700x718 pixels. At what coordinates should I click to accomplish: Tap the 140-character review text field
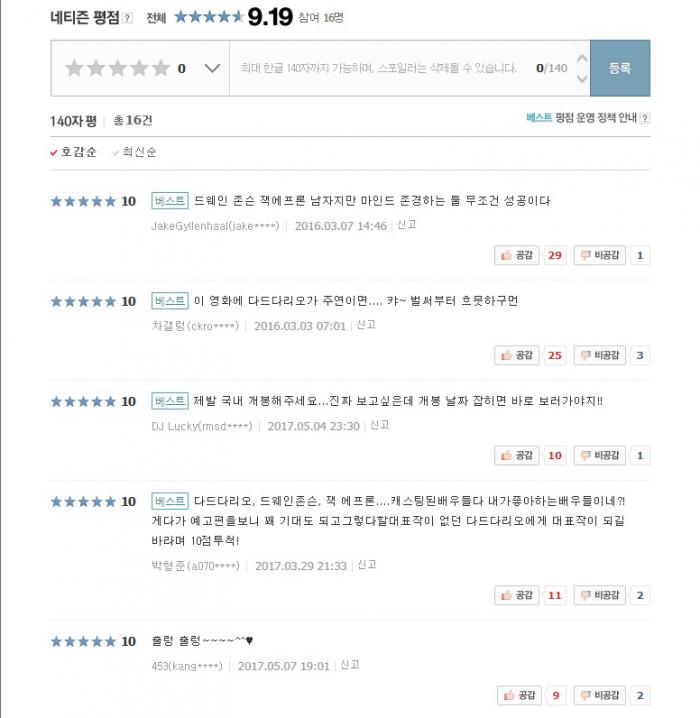380,69
